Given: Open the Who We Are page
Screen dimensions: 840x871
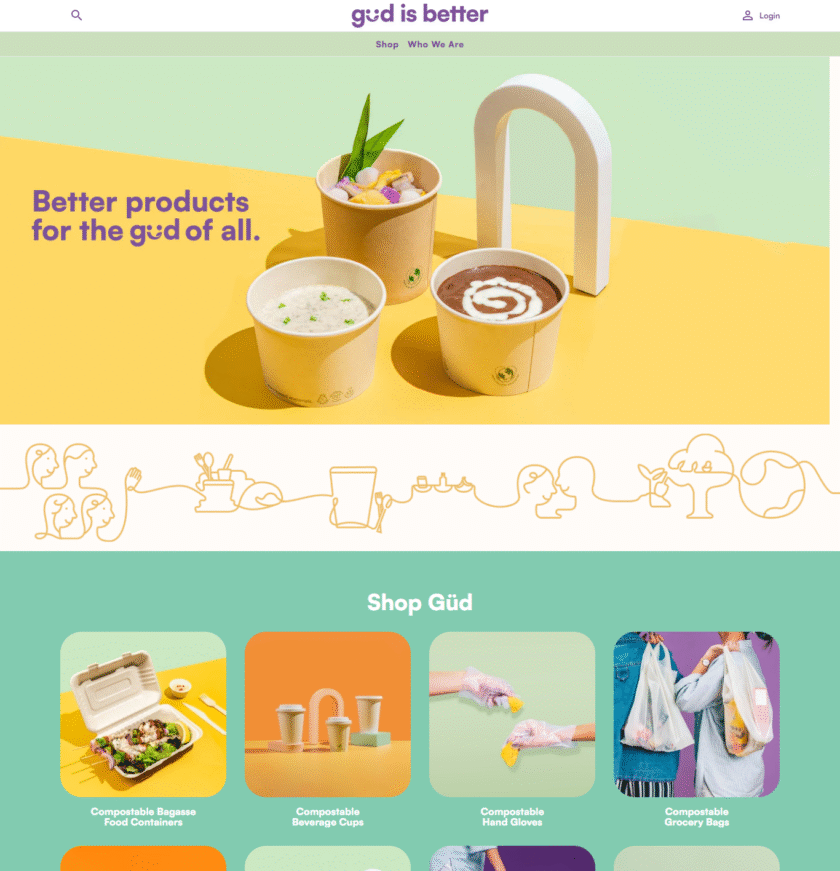Looking at the screenshot, I should point(435,44).
